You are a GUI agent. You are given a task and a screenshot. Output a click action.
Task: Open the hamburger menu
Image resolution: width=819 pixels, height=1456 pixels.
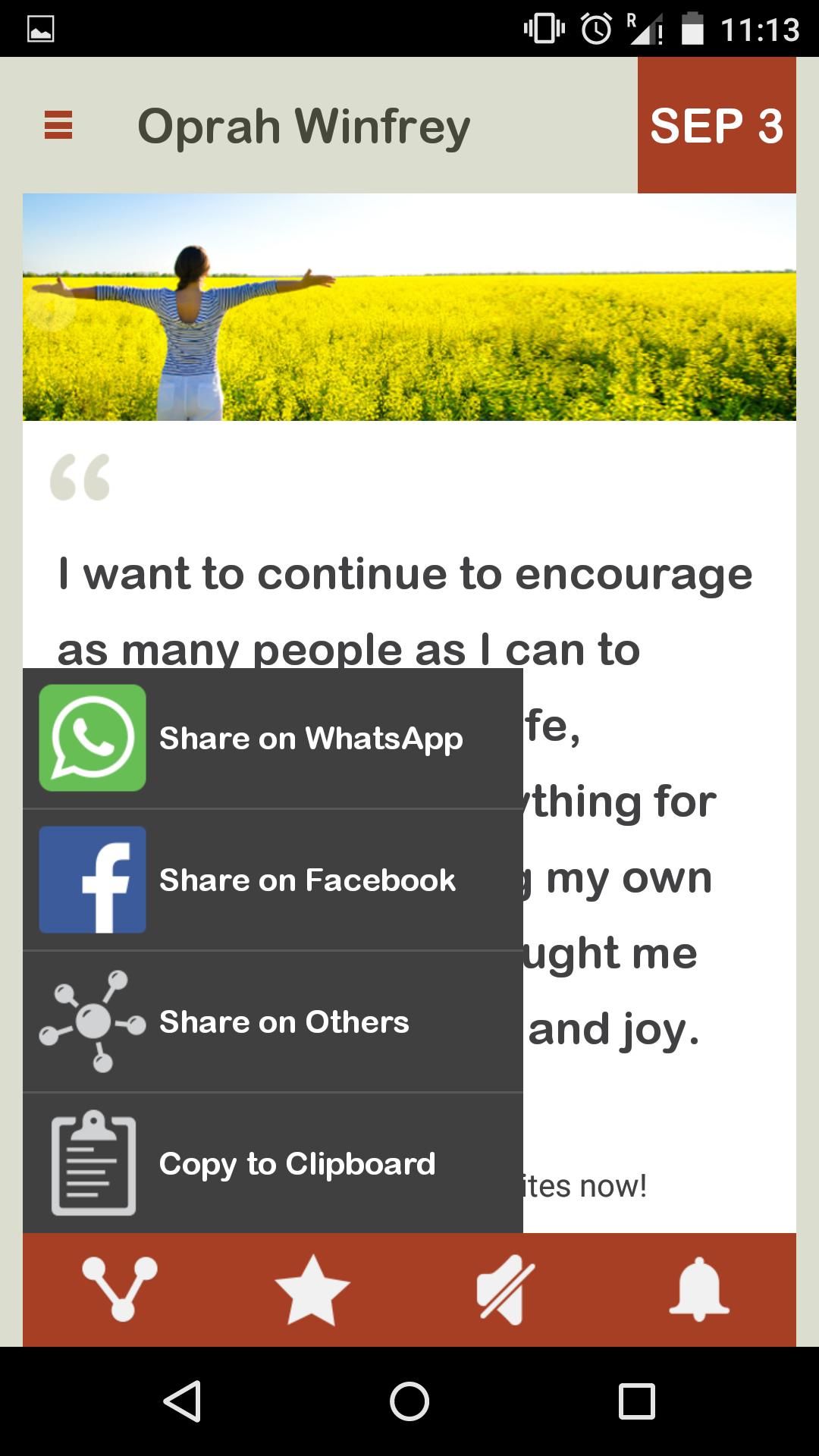[58, 125]
